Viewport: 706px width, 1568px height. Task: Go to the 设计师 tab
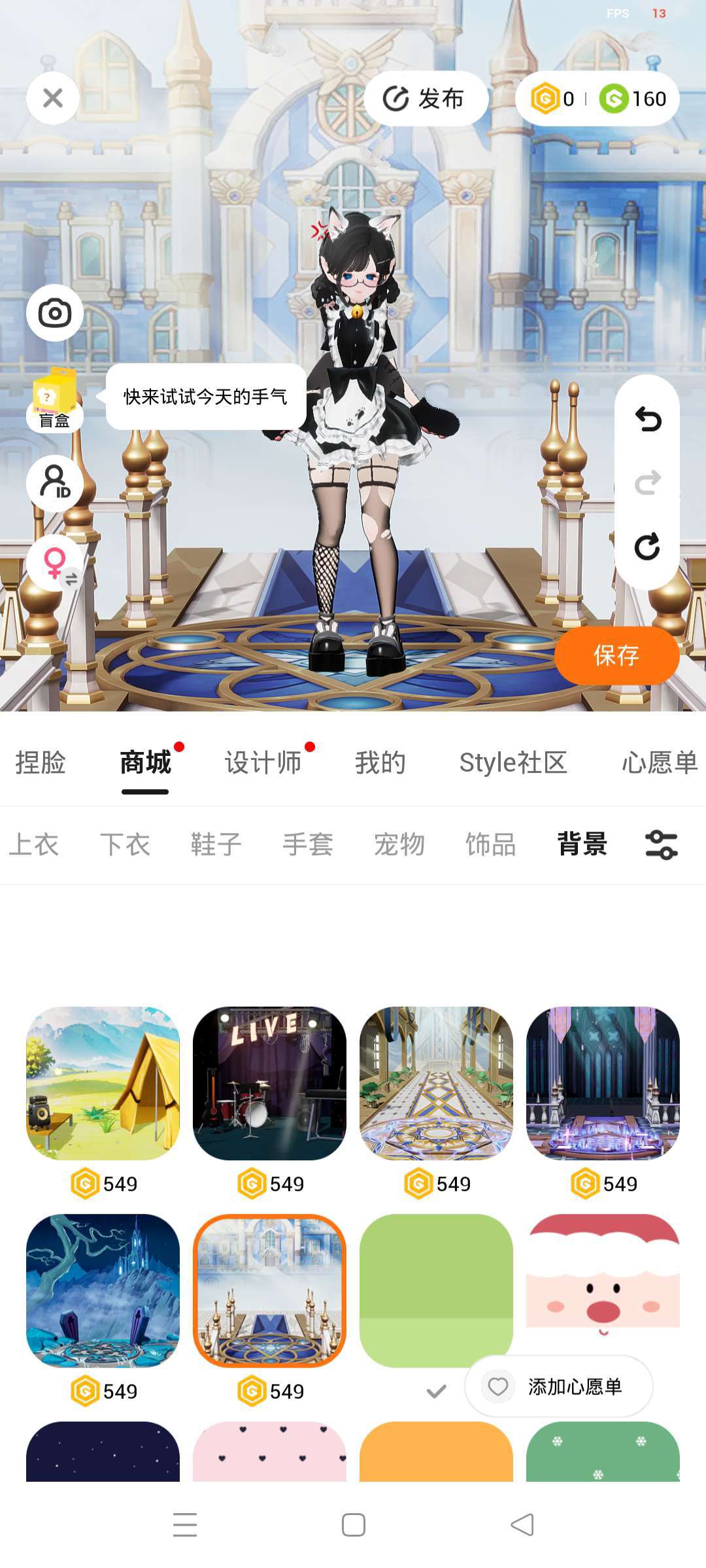click(x=263, y=762)
